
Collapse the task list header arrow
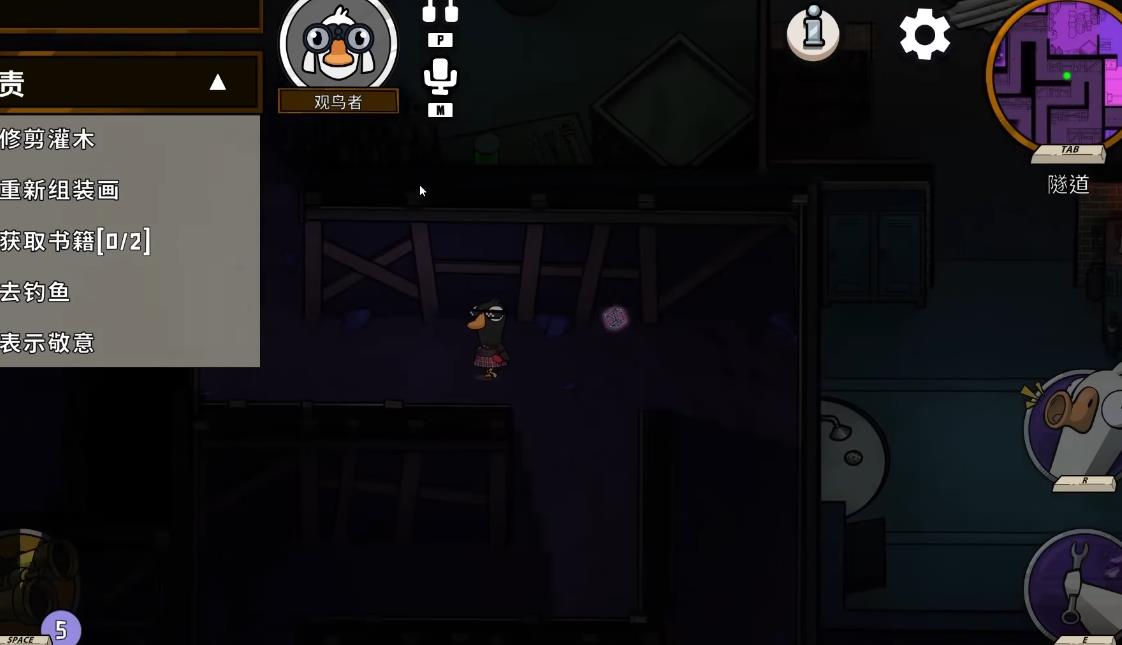(217, 82)
